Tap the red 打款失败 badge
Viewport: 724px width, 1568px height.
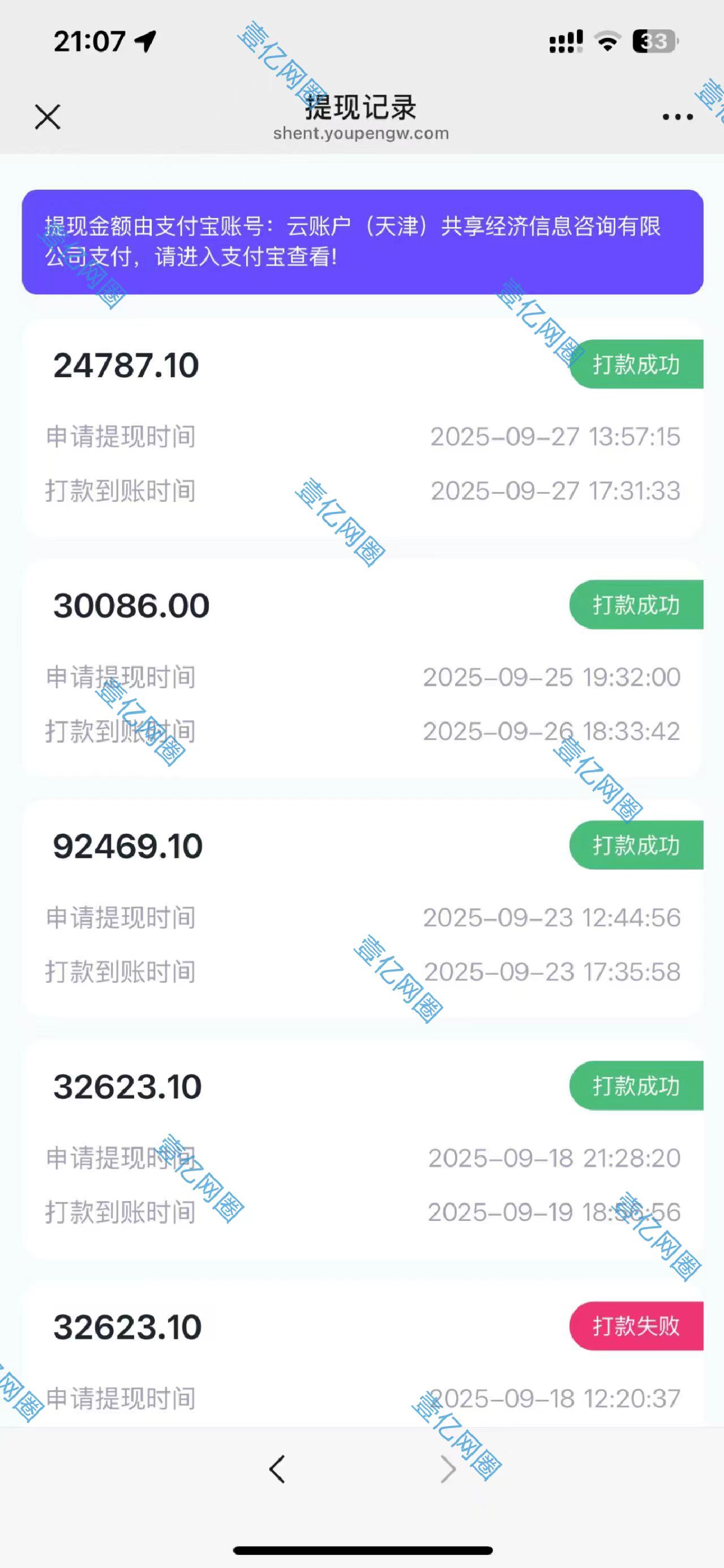click(636, 1327)
